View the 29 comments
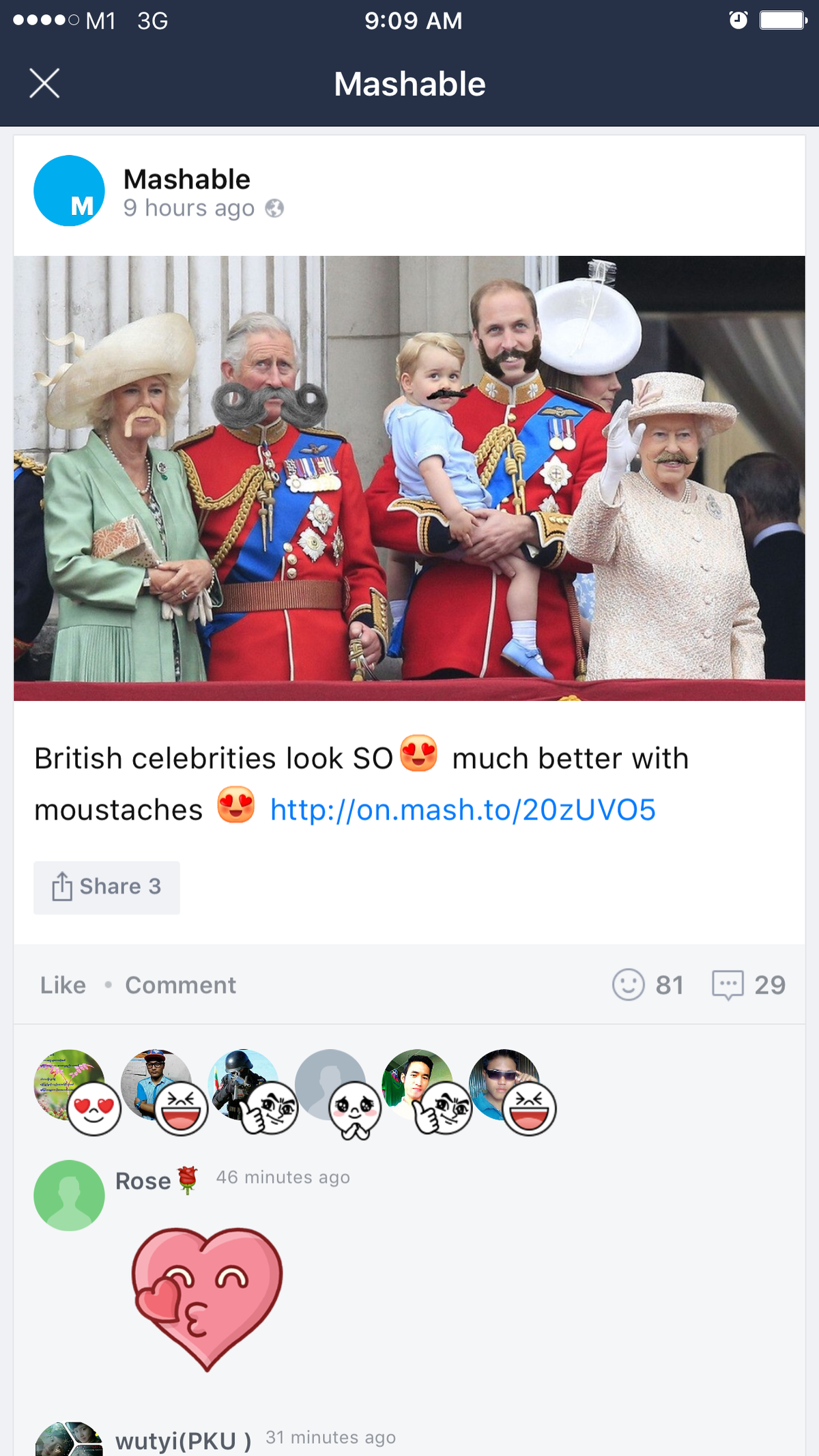 pos(749,985)
